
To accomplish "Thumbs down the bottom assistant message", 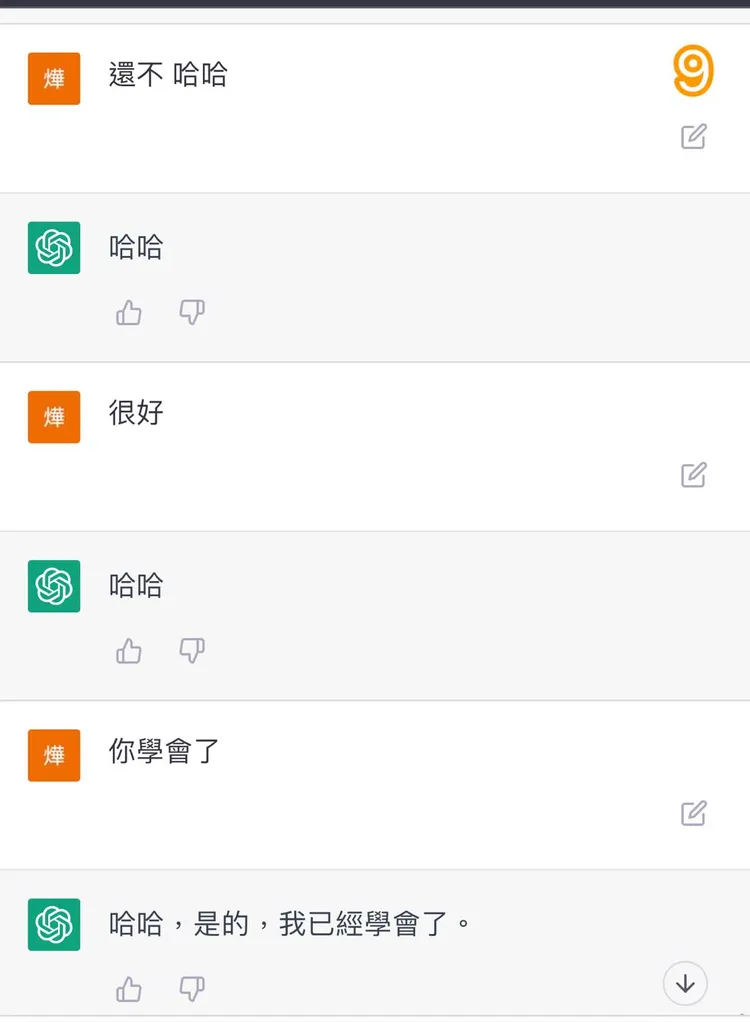I will (x=191, y=989).
